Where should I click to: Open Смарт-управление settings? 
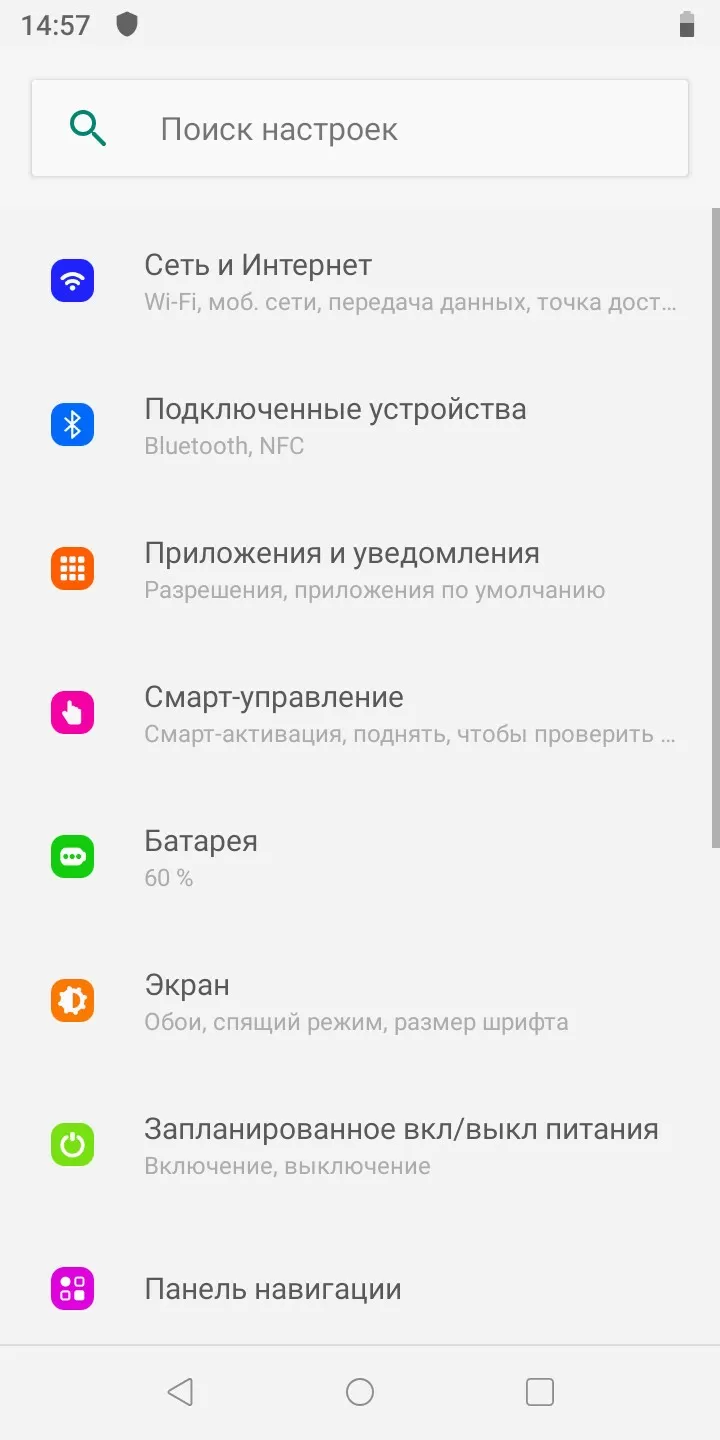[x=360, y=714]
